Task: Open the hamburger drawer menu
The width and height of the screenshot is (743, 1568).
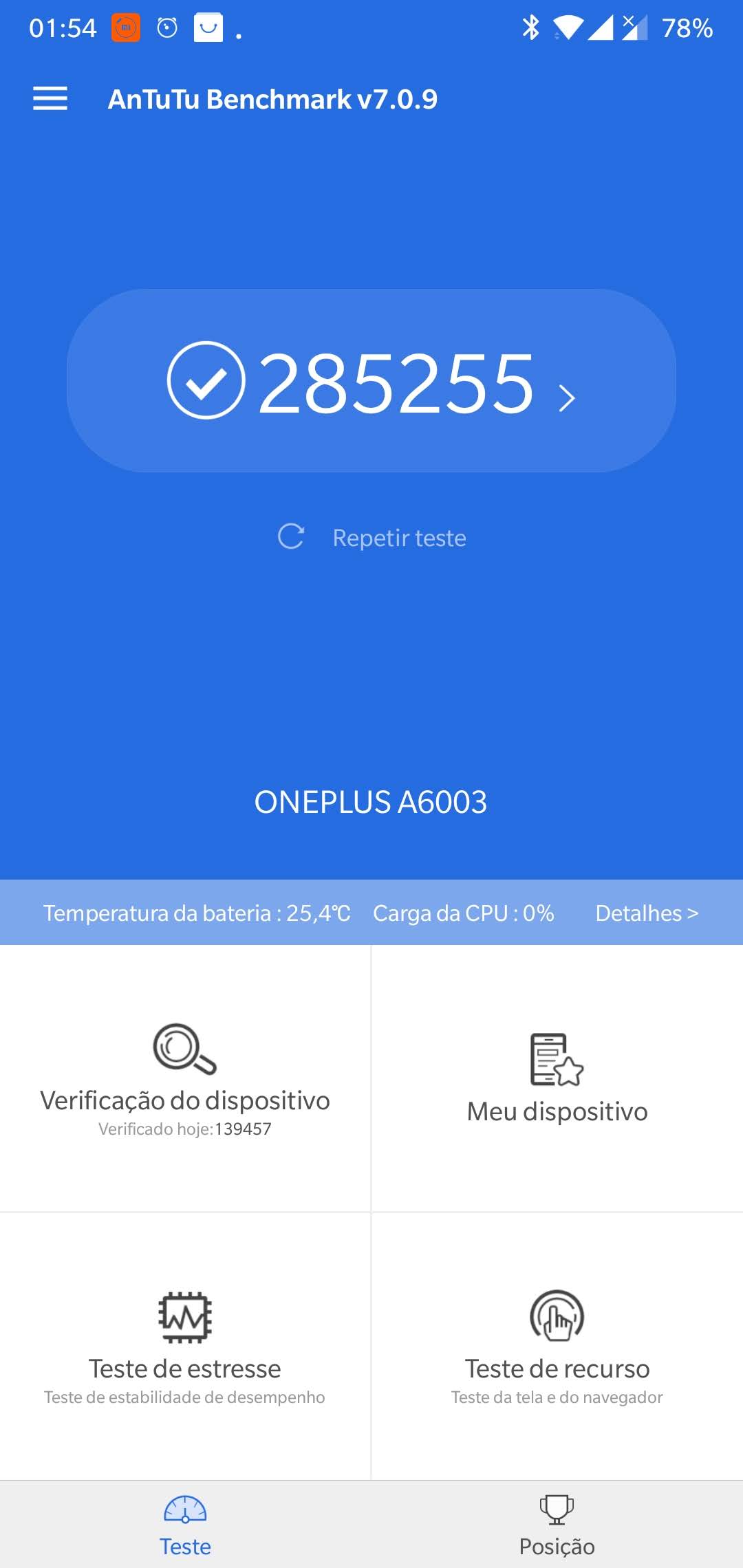Action: coord(50,99)
